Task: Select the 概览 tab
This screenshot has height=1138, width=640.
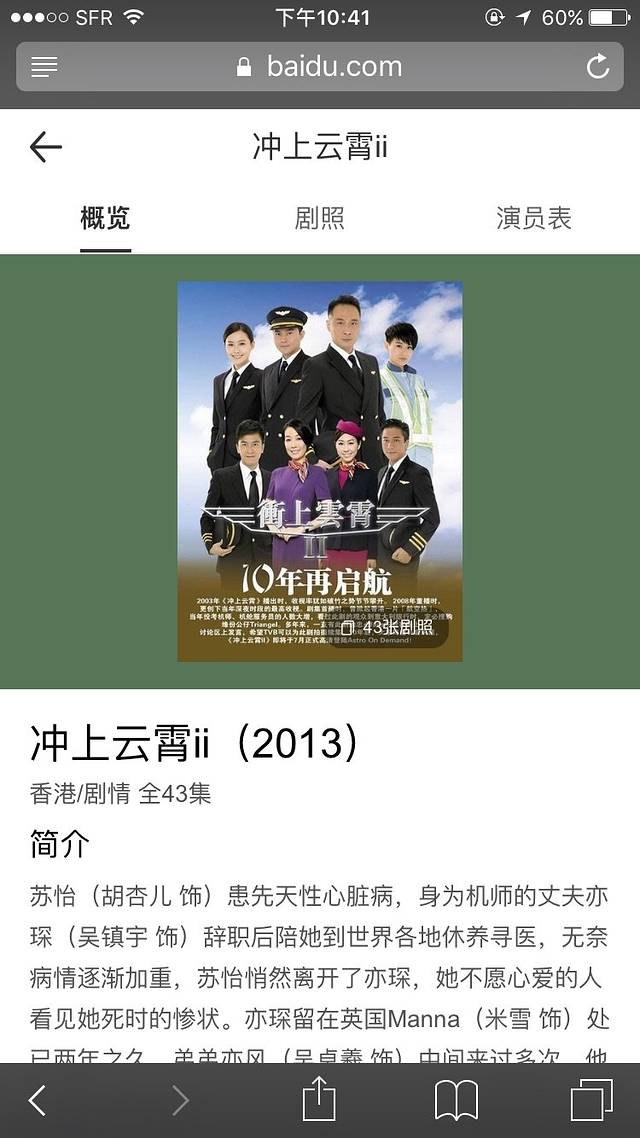Action: (x=105, y=218)
